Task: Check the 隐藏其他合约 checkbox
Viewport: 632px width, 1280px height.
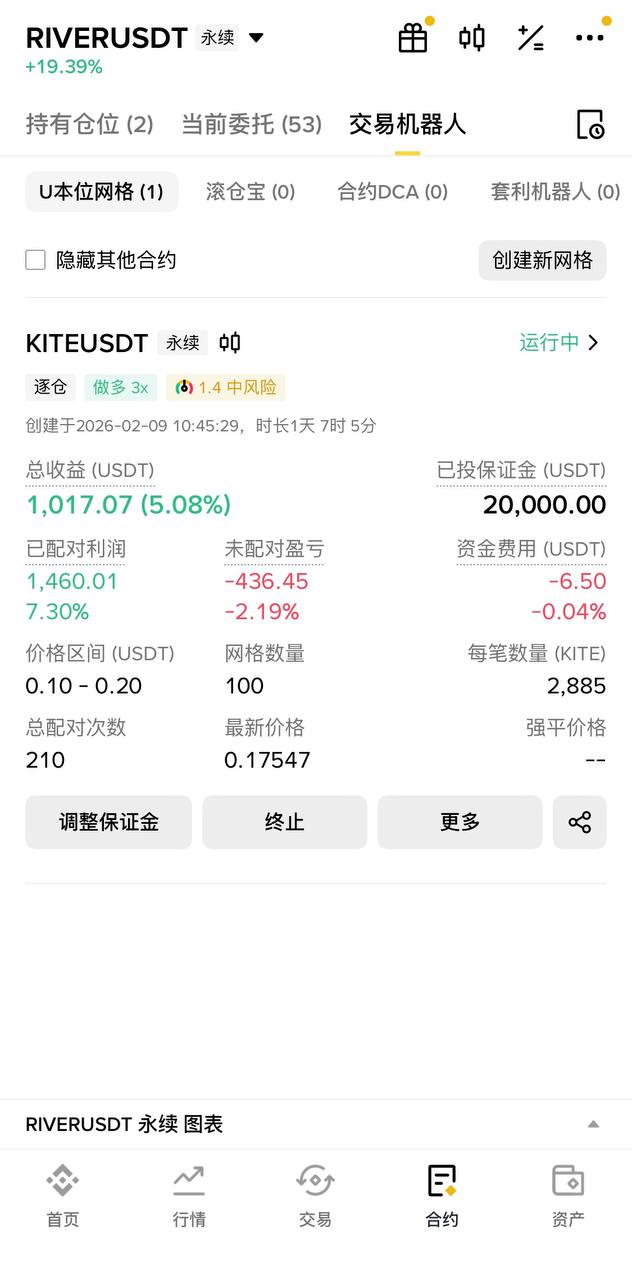Action: (36, 260)
